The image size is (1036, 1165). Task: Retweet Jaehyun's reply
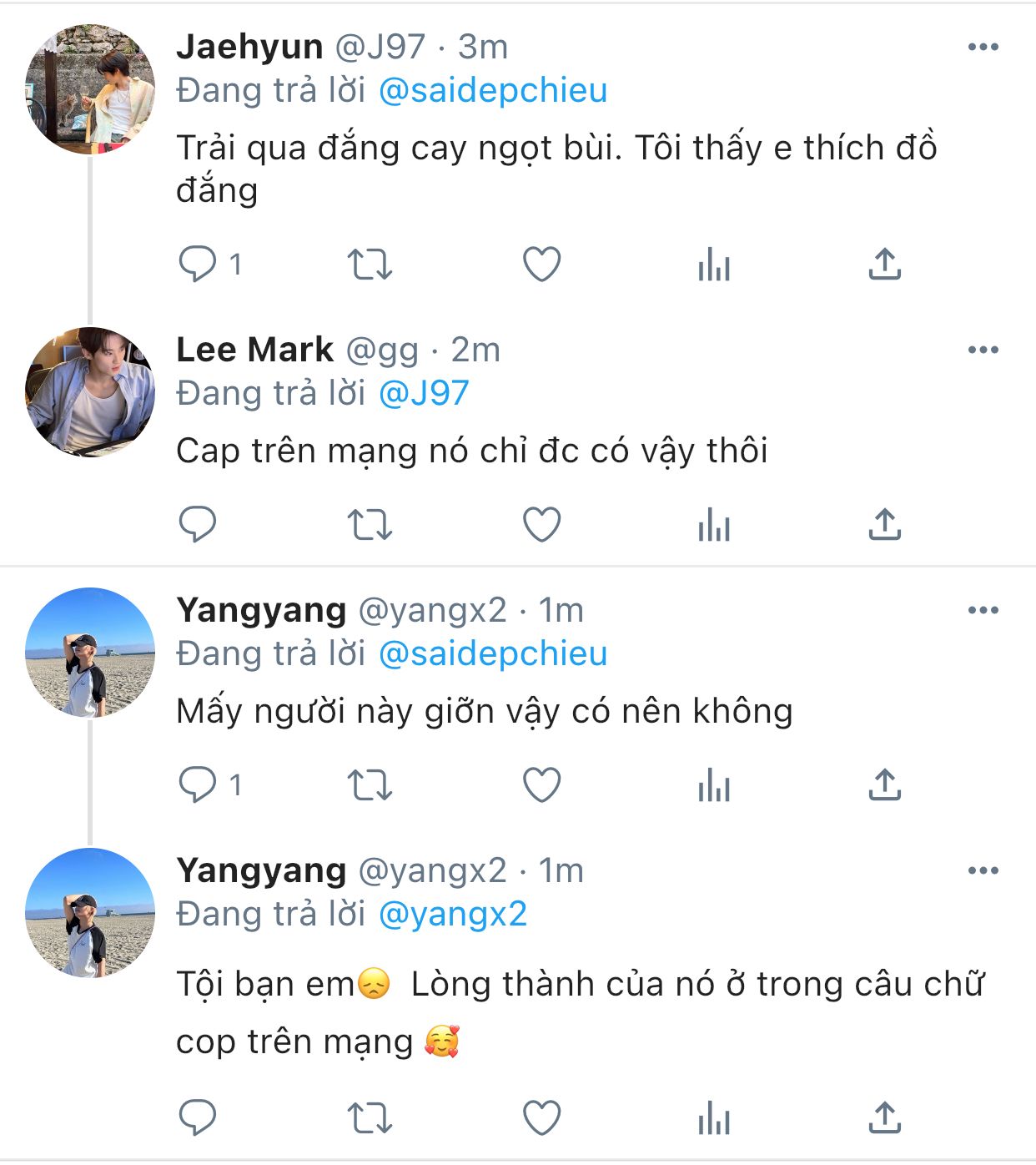pos(369,265)
